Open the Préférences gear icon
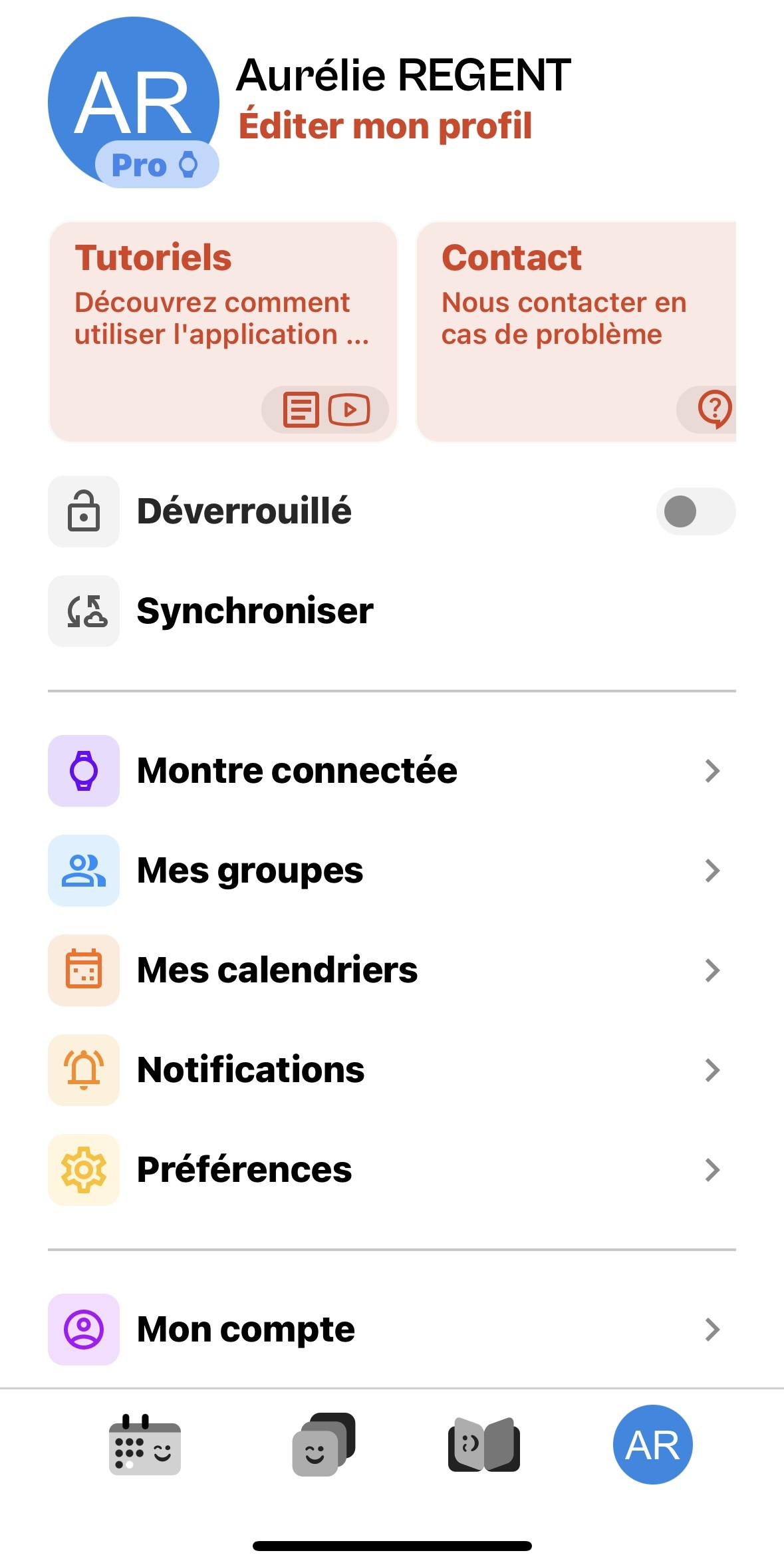The height and width of the screenshot is (1567, 784). pos(83,1169)
